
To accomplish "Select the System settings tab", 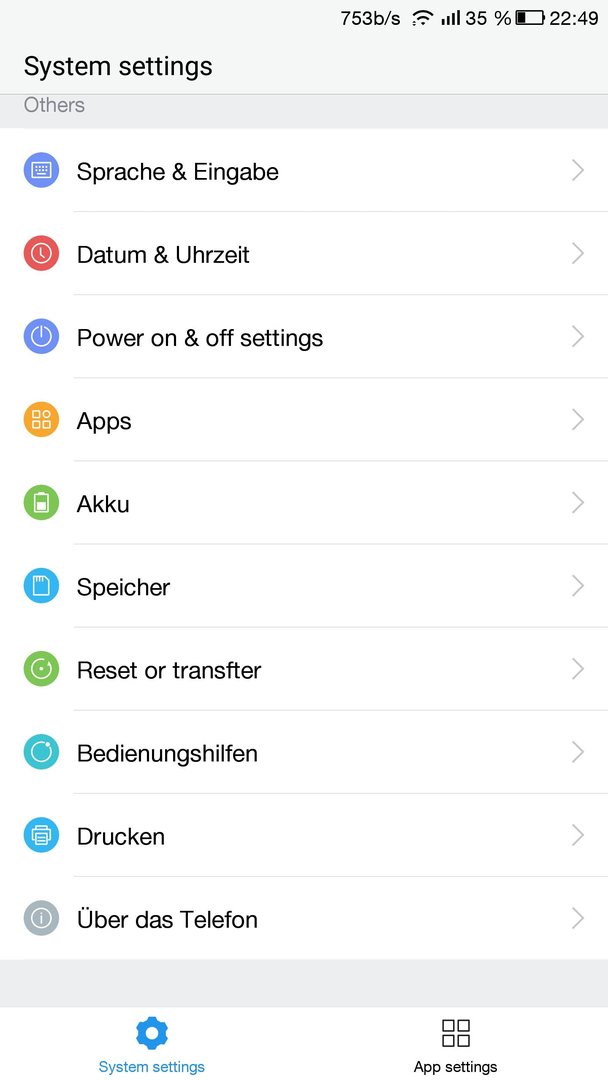I will coord(151,1045).
